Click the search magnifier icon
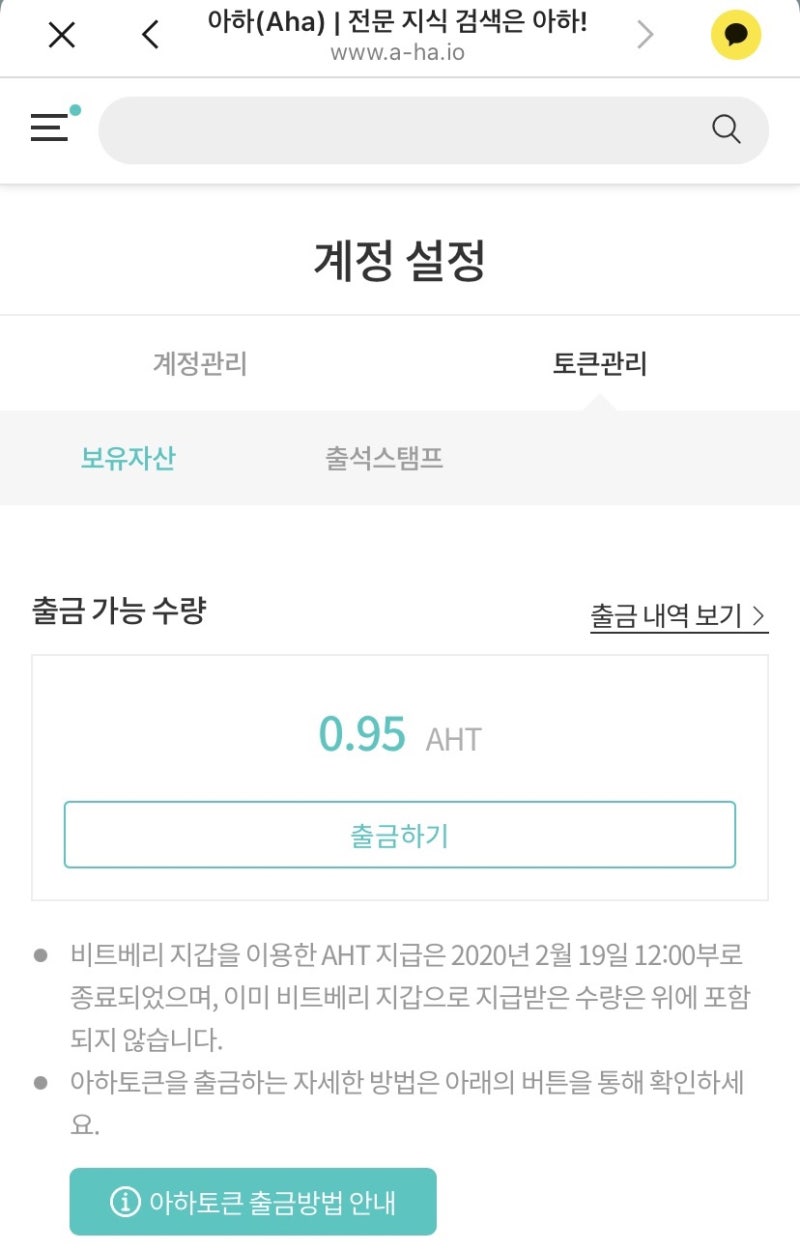The image size is (800, 1250). pos(725,128)
